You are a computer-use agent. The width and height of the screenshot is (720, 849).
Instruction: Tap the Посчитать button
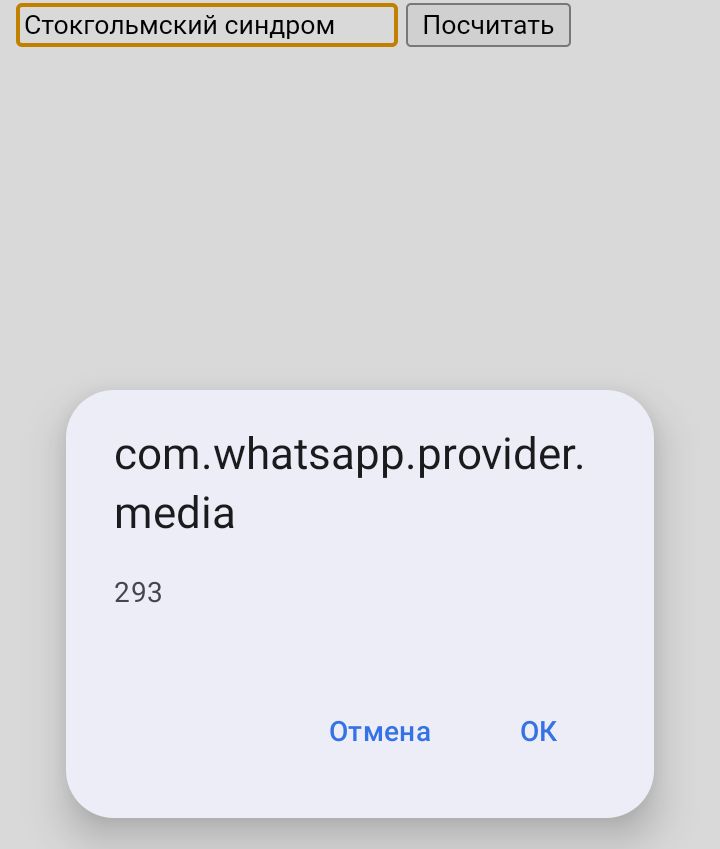[488, 25]
